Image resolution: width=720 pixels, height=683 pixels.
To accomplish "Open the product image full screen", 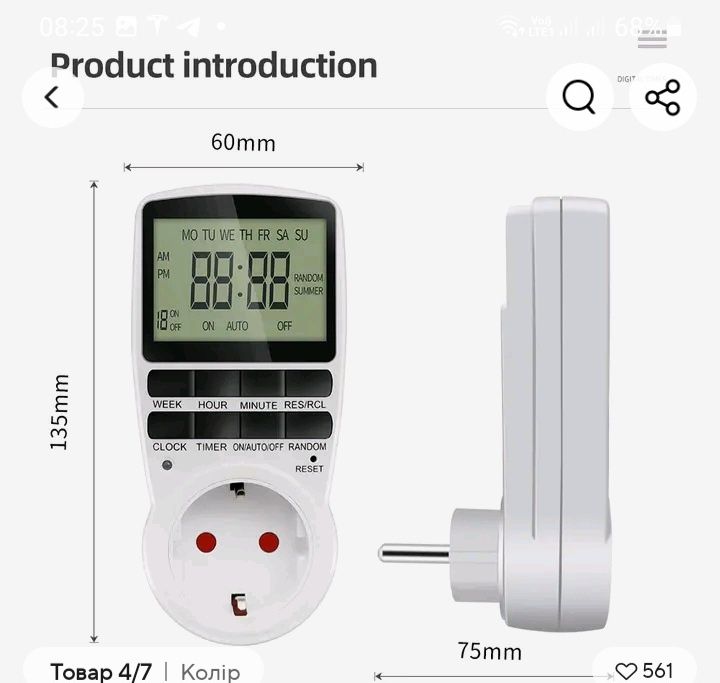I will click(360, 400).
